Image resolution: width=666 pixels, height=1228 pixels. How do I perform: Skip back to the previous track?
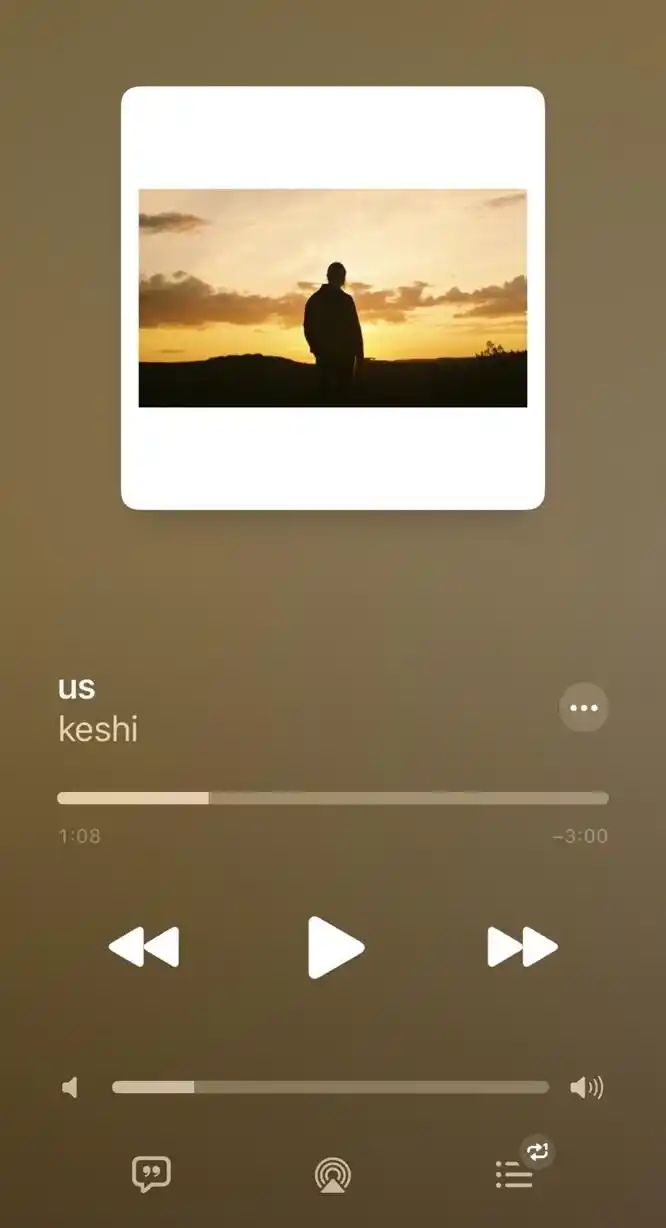[x=144, y=947]
